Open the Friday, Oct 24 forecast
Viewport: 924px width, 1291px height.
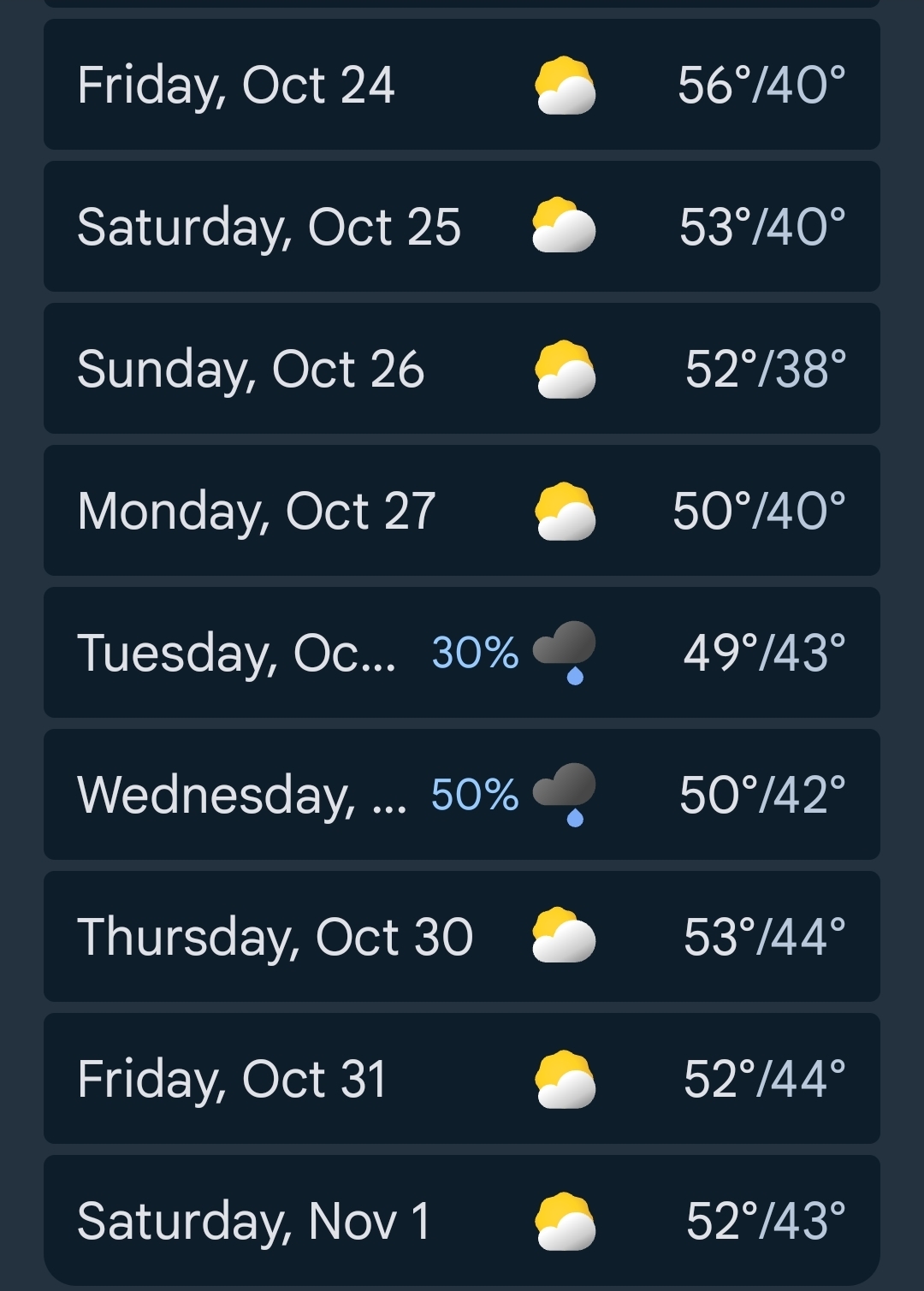coord(462,85)
